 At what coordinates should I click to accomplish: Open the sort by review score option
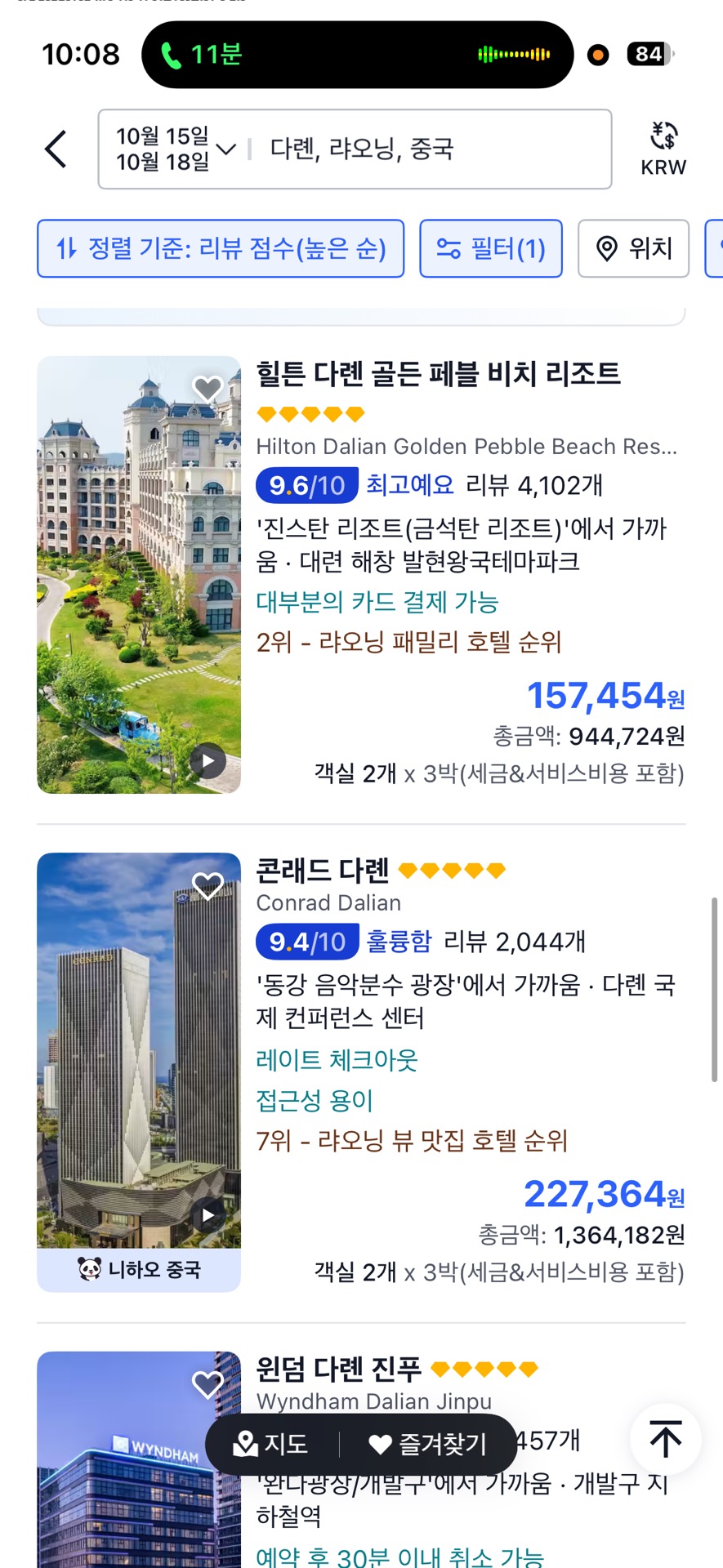pos(221,248)
